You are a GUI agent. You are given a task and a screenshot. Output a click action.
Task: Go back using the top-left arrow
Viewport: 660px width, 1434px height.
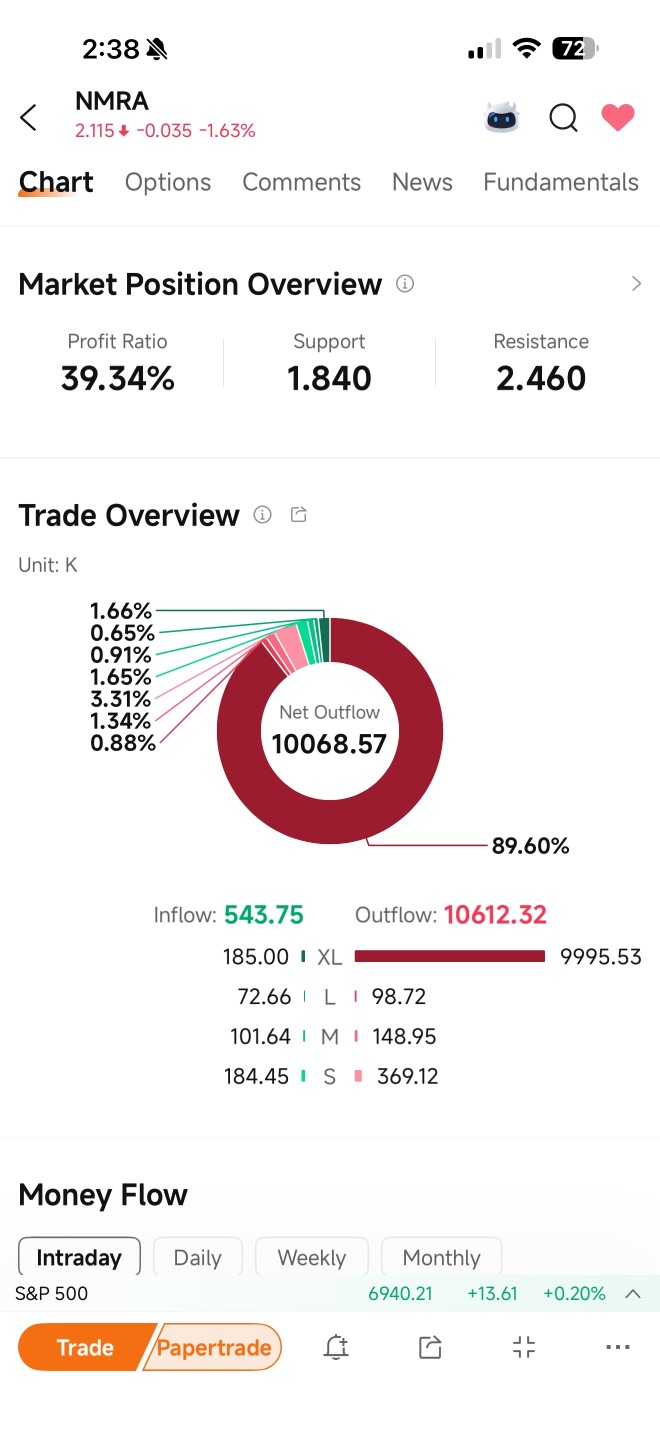(x=28, y=118)
